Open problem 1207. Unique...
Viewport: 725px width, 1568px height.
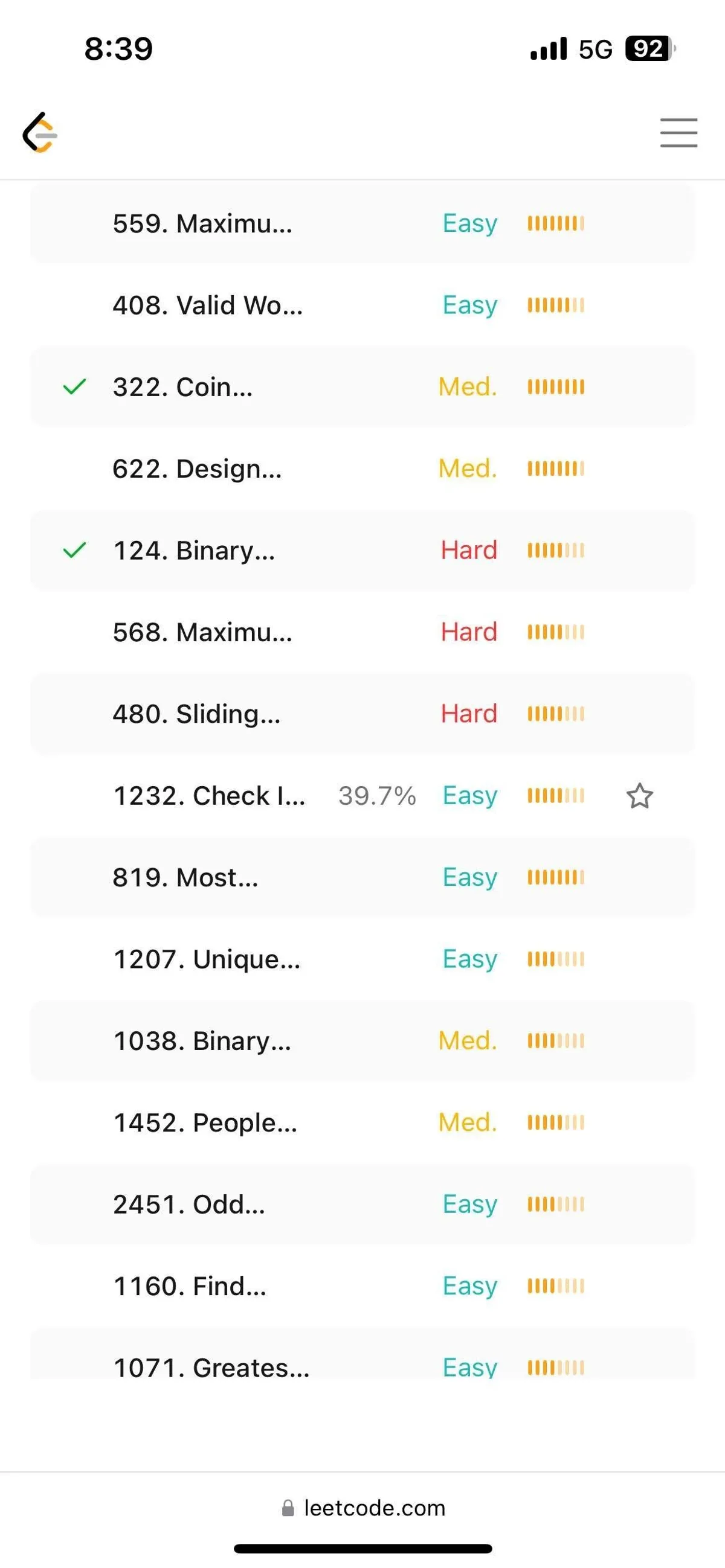tap(207, 959)
